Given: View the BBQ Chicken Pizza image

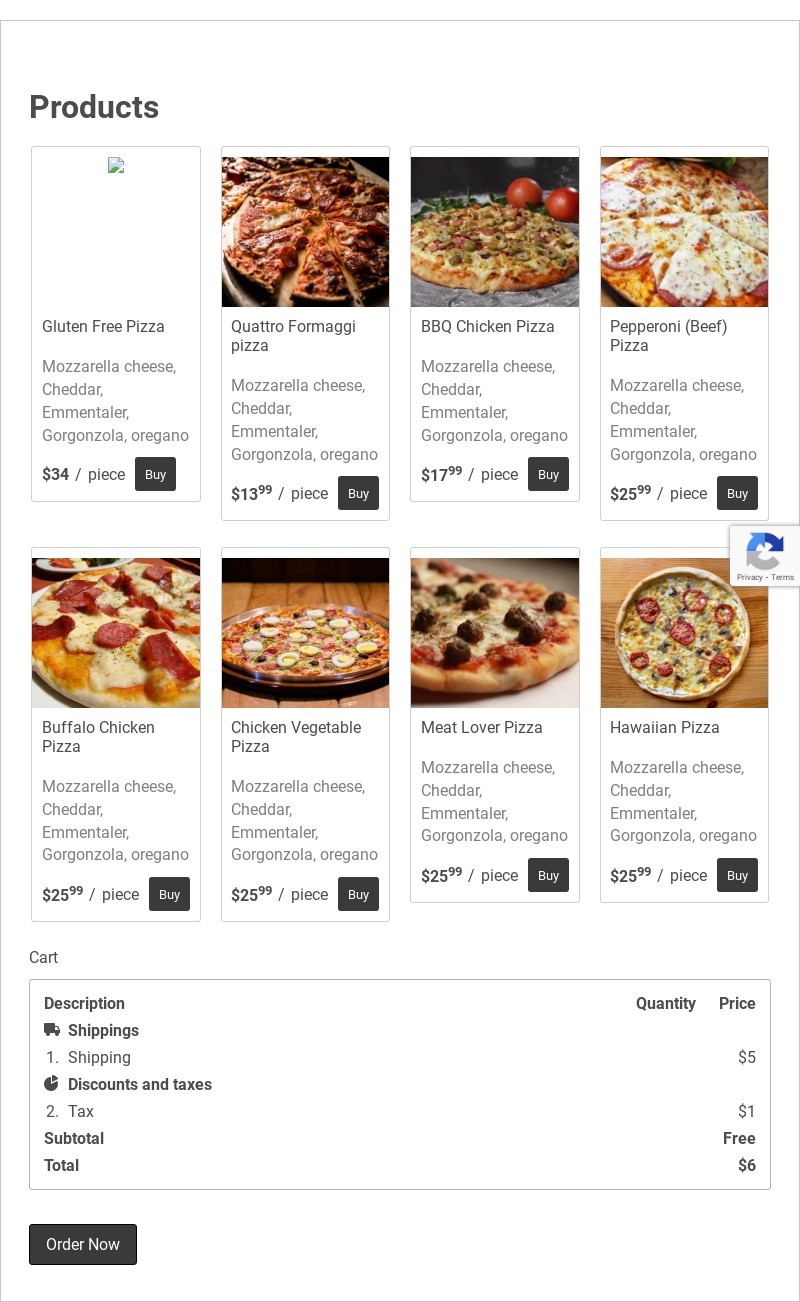Looking at the screenshot, I should click(494, 231).
